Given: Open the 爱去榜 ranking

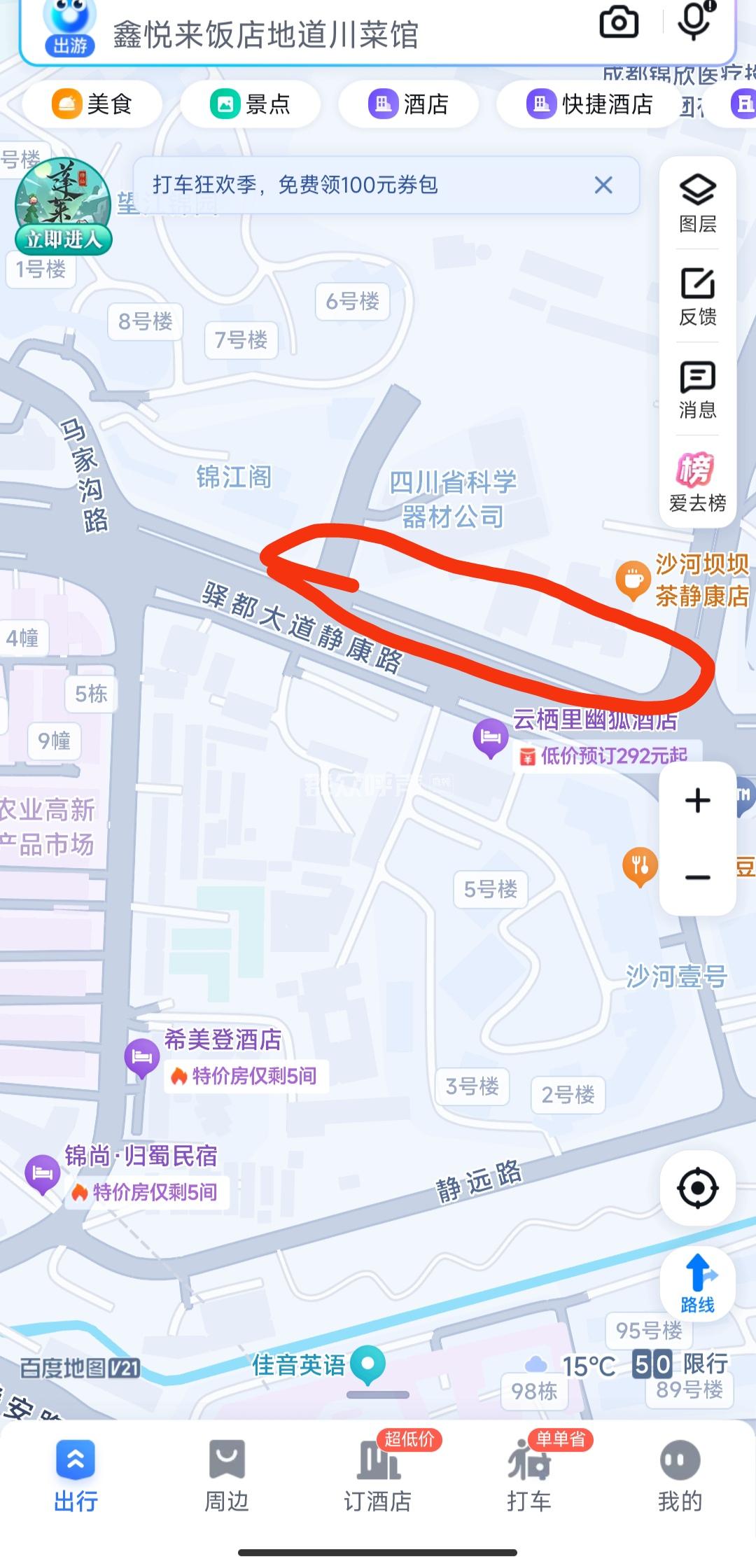Looking at the screenshot, I should [697, 482].
